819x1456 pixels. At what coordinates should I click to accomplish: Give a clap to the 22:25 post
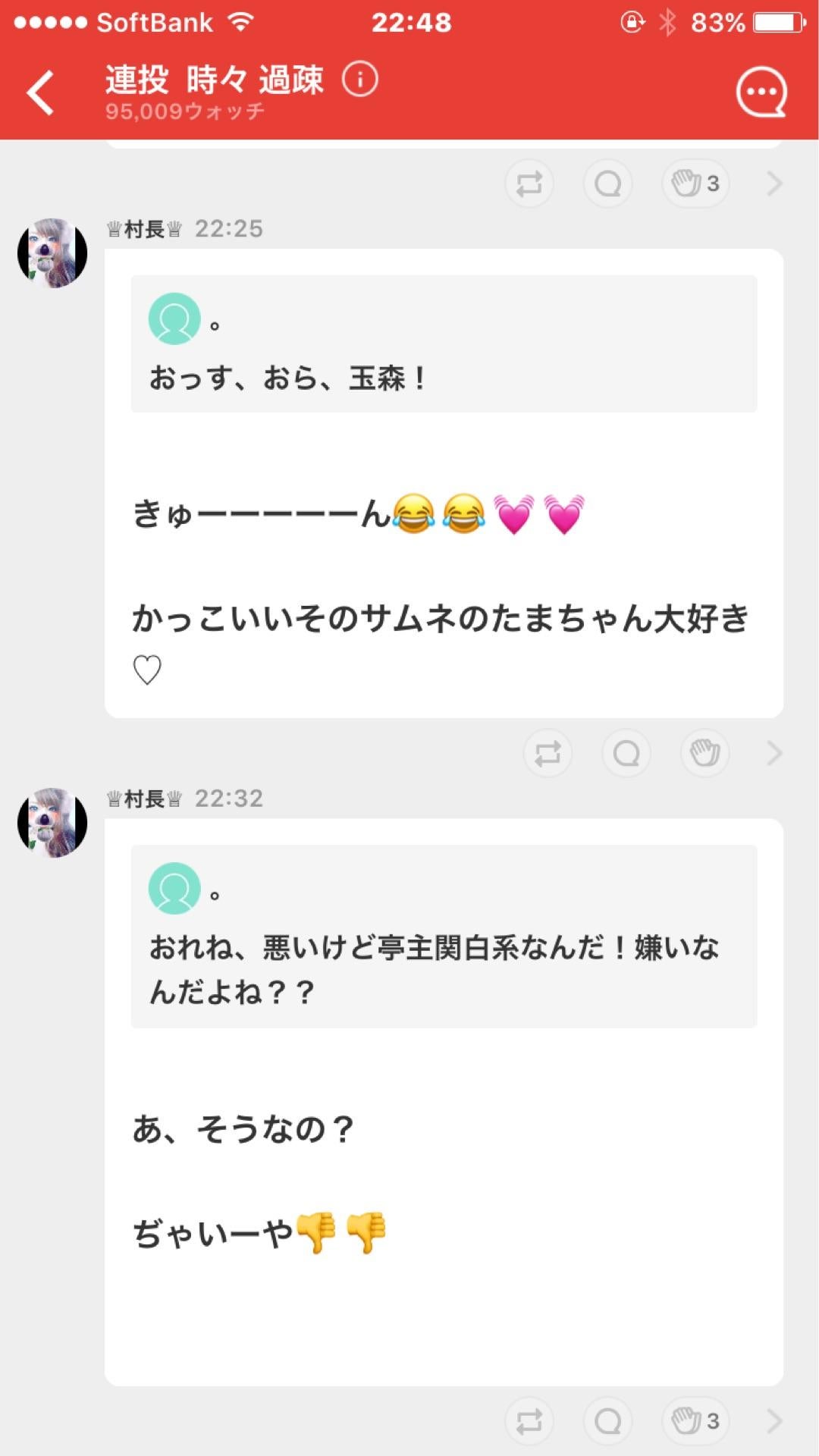(704, 754)
